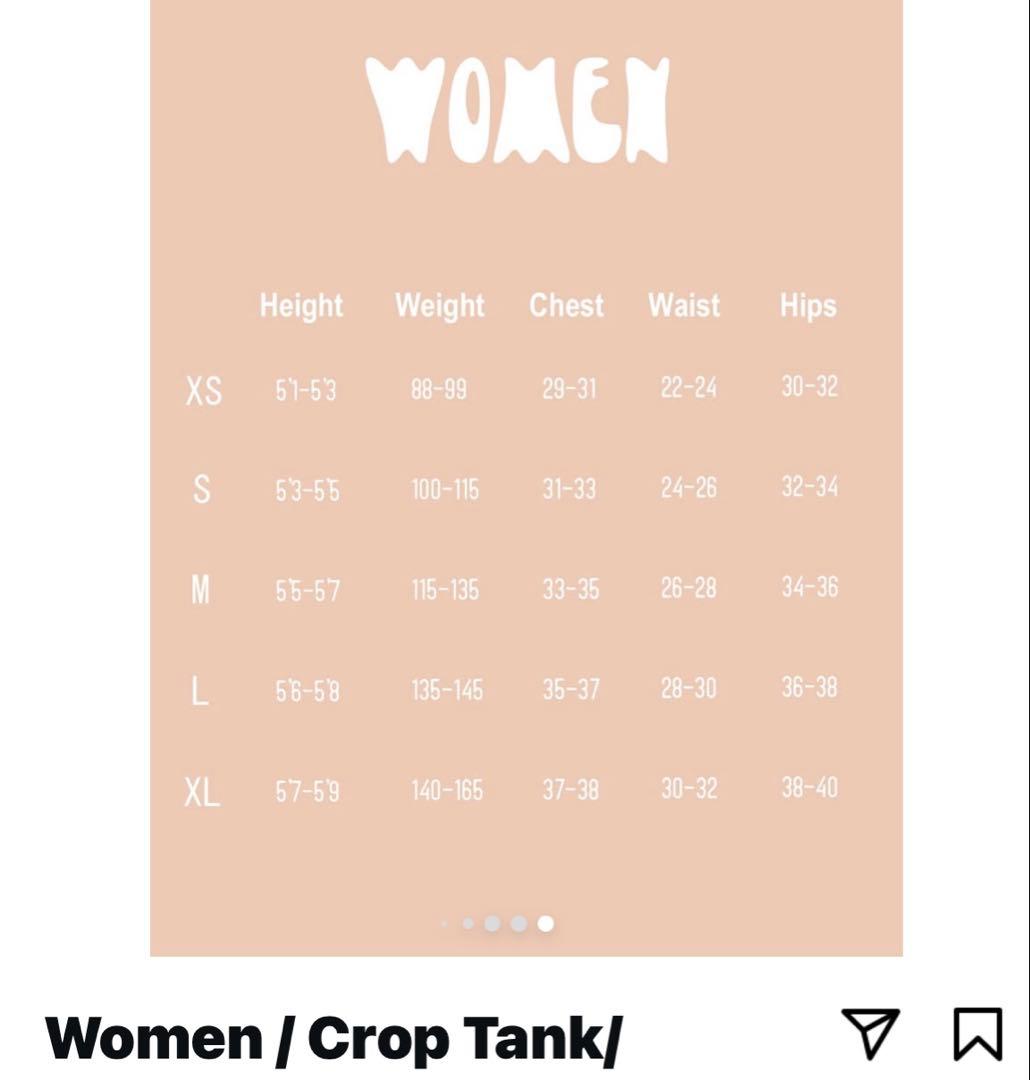1030x1080 pixels.
Task: Share this Women Crop Tank listing
Action: click(870, 1032)
